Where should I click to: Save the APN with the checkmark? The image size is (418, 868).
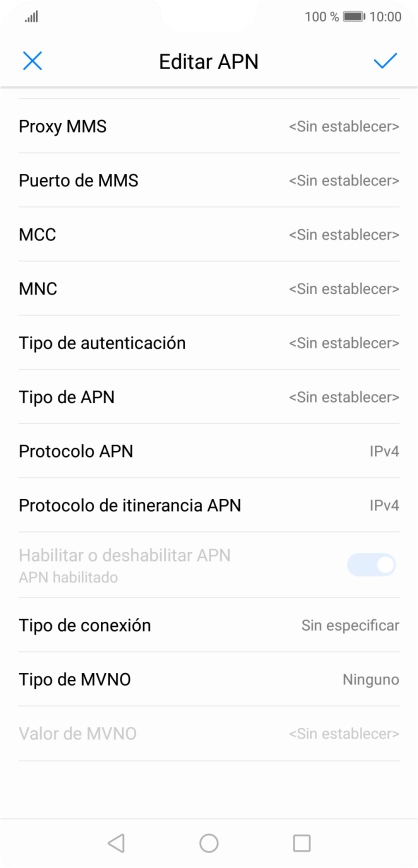385,61
